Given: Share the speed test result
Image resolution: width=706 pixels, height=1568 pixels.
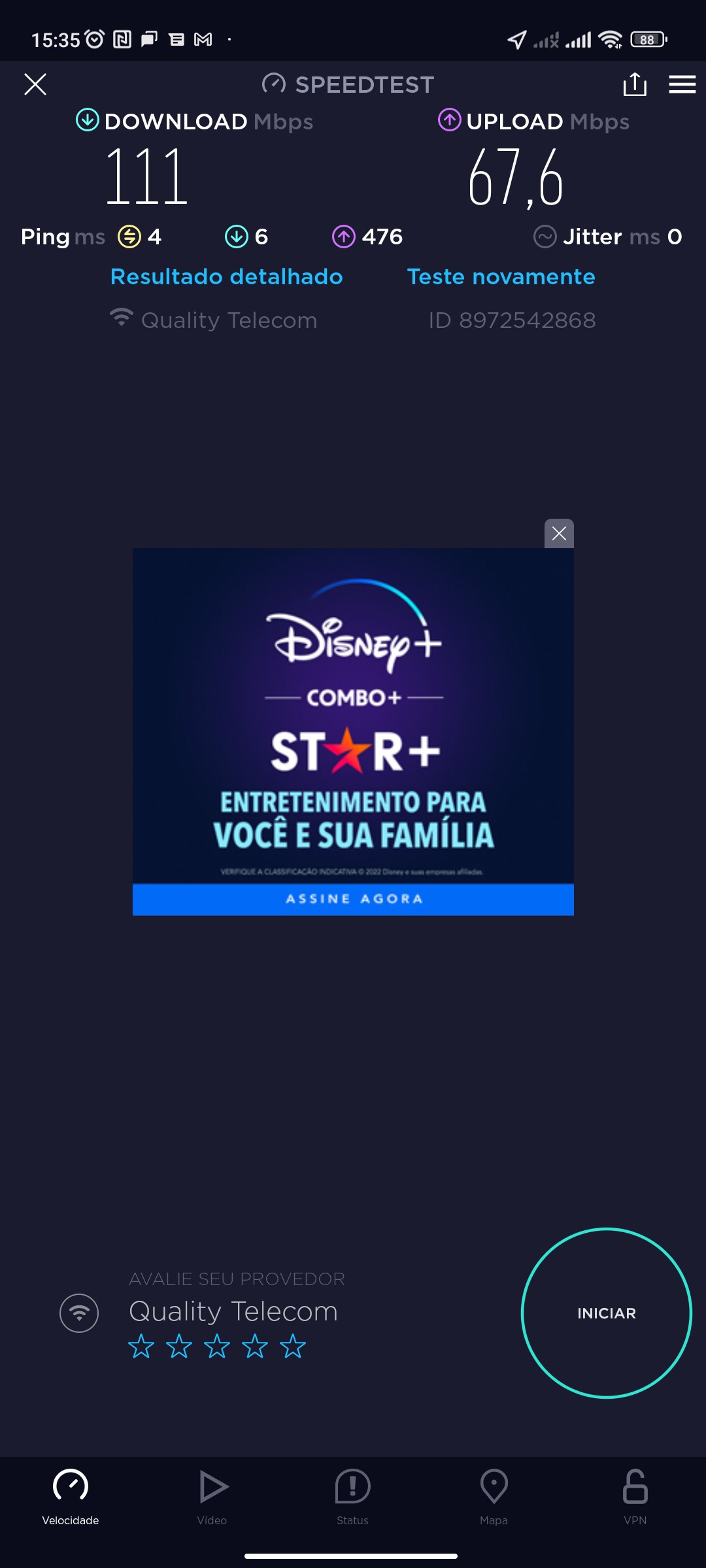Looking at the screenshot, I should [x=635, y=84].
